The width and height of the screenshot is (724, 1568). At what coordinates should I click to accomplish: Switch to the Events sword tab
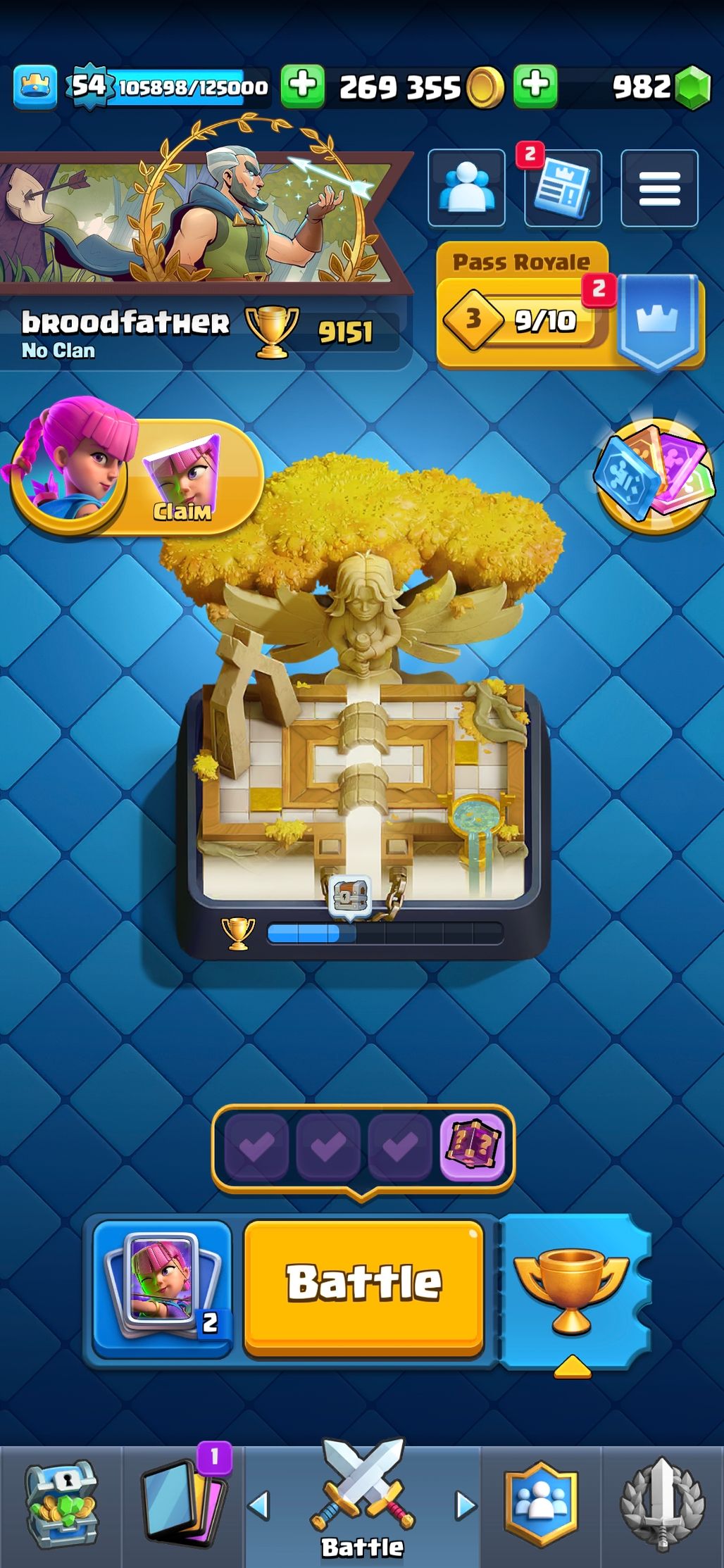pyautogui.click(x=662, y=1504)
